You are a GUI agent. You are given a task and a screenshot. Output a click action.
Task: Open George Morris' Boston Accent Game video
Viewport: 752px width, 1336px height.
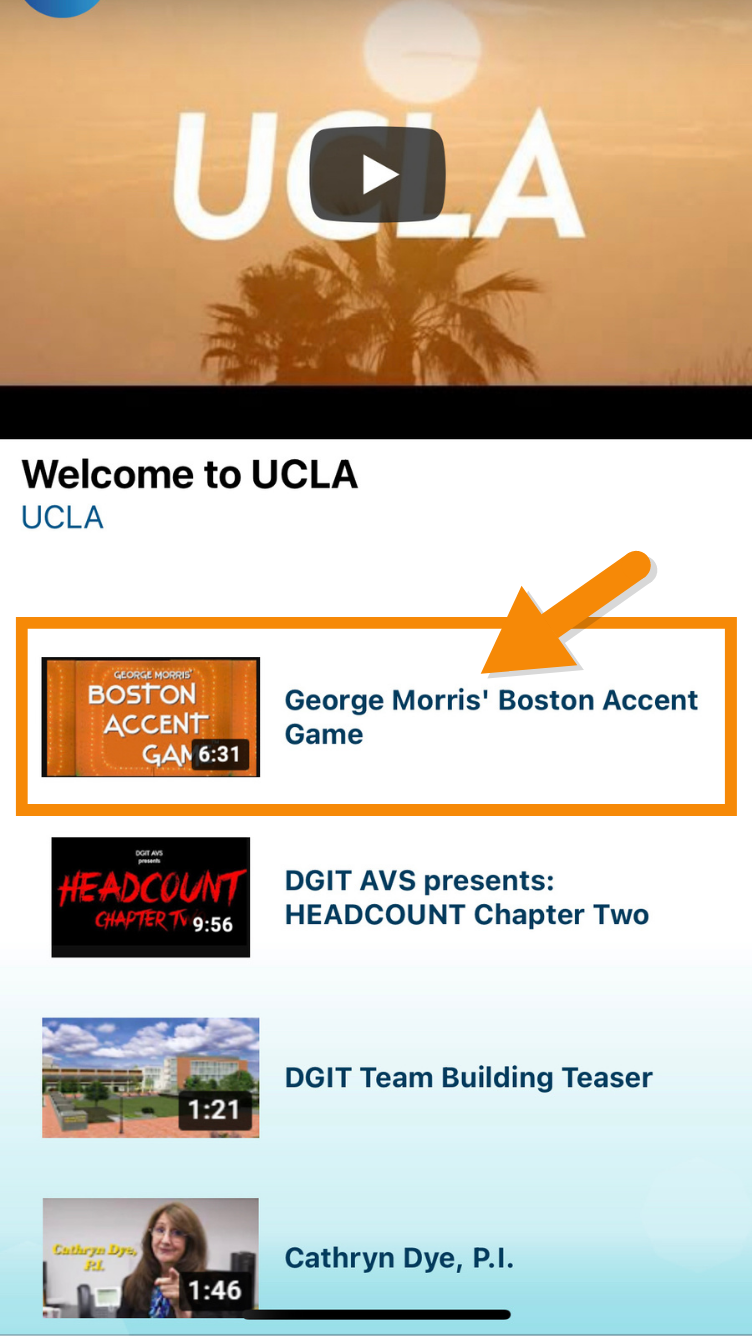coord(490,716)
